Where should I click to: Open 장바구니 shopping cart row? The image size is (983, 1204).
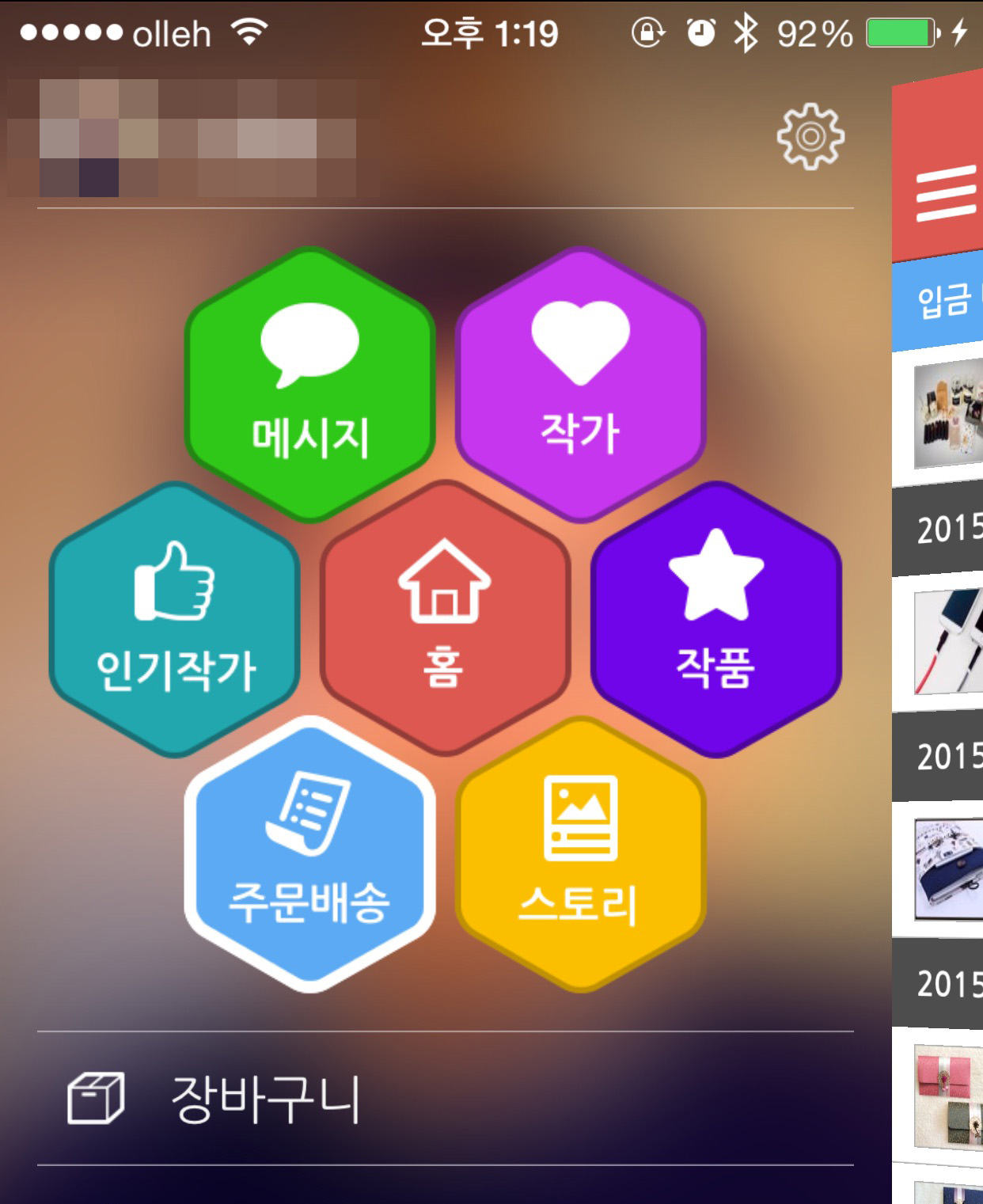pos(265,1099)
